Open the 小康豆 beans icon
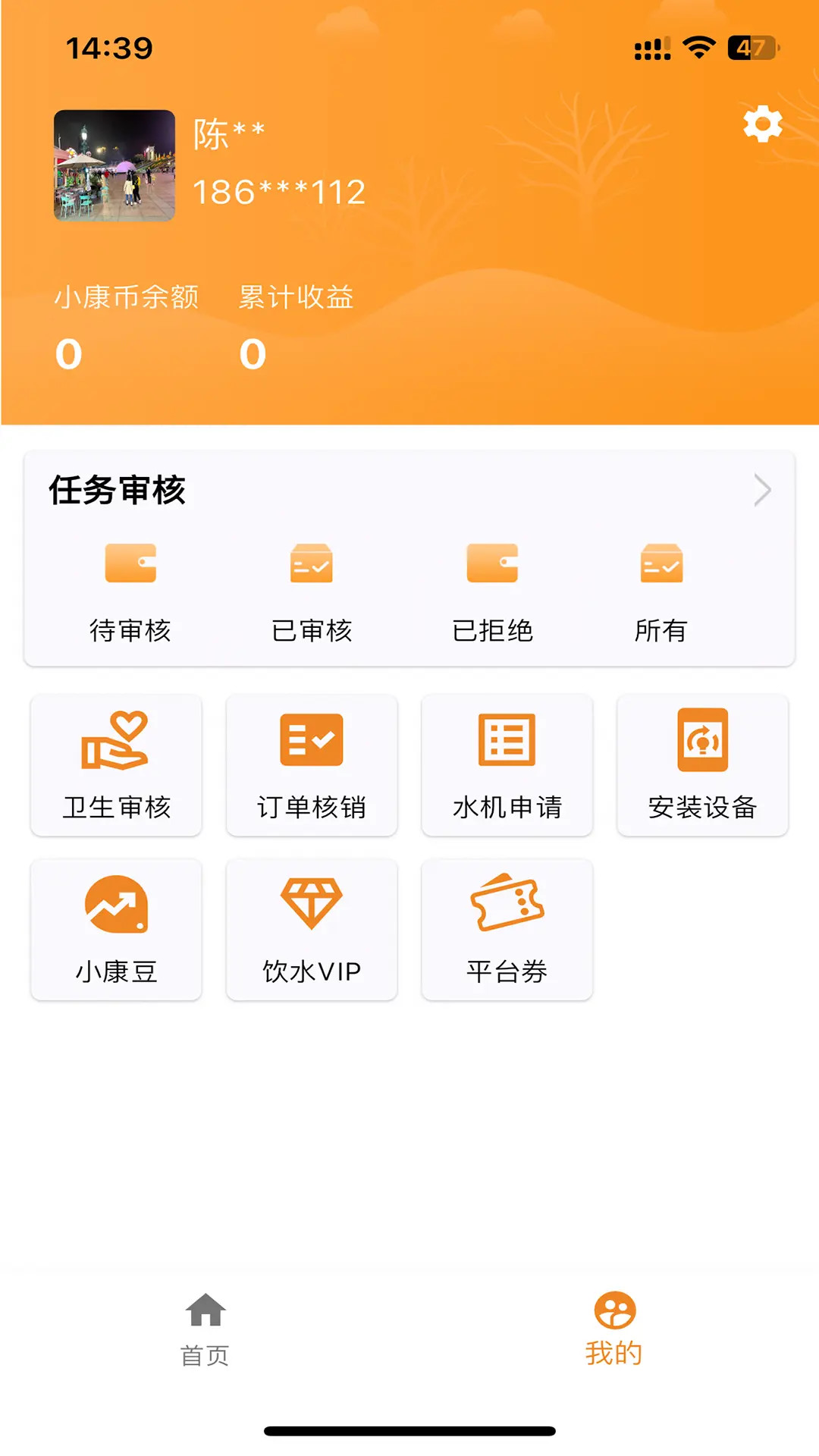Screen dimensions: 819x1456 point(115,929)
